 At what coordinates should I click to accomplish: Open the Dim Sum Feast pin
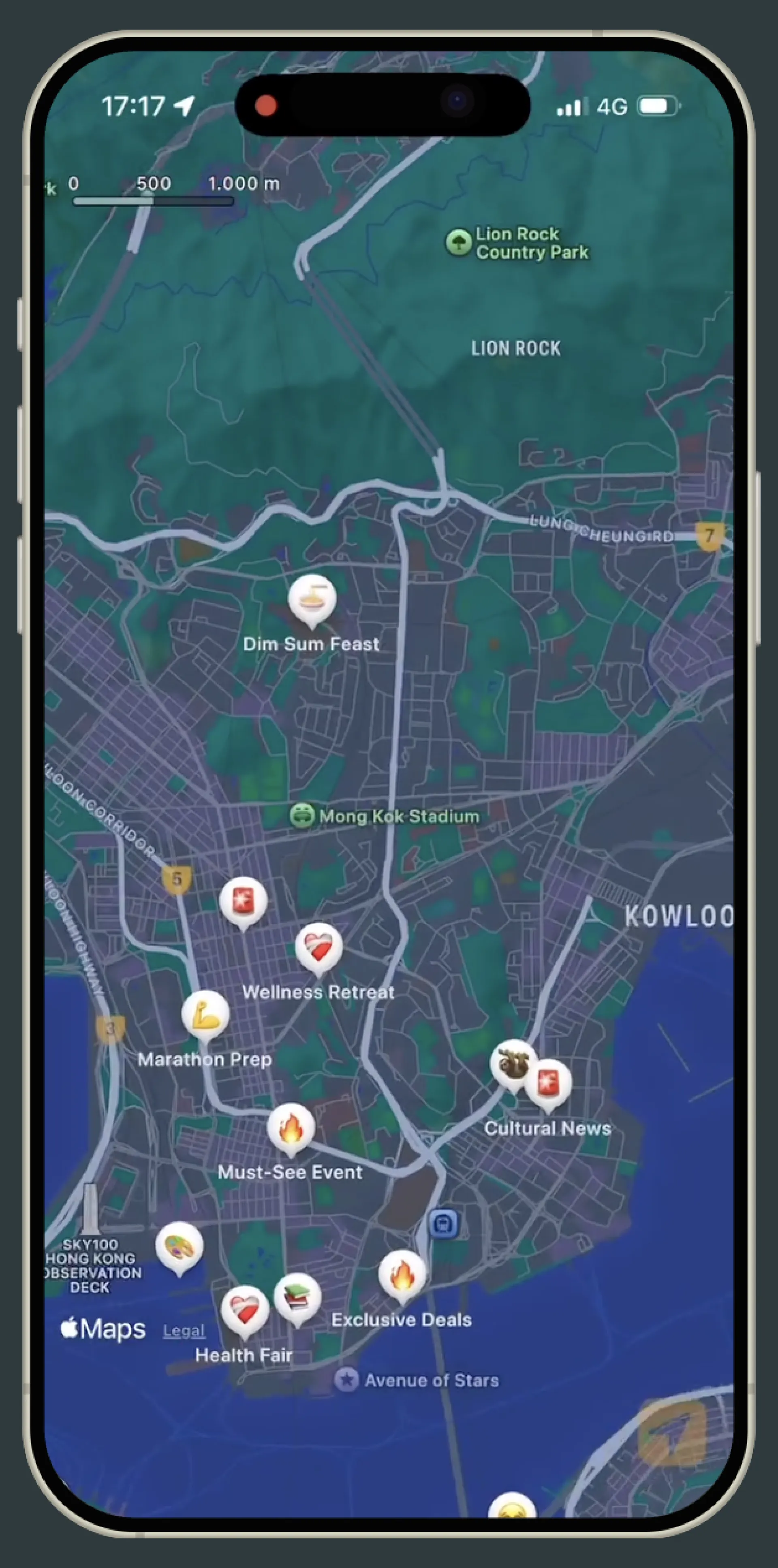[312, 599]
